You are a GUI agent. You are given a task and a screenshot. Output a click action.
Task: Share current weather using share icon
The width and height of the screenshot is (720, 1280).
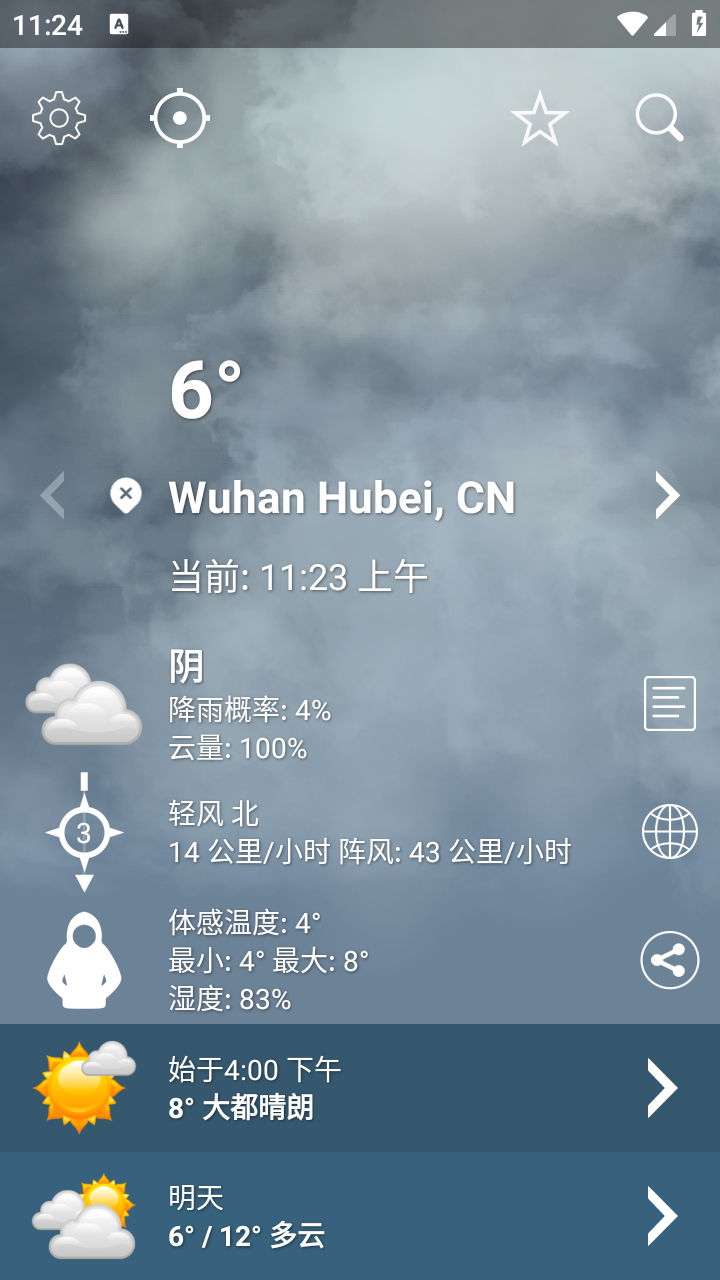pos(668,959)
